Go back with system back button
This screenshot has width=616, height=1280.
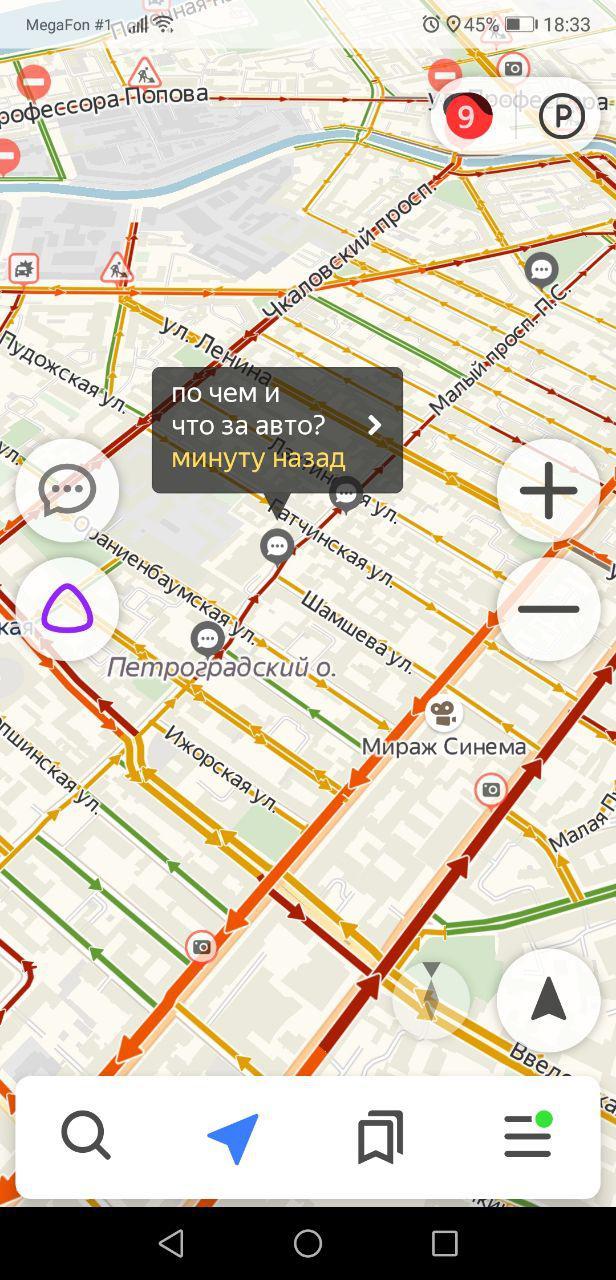tap(171, 1243)
